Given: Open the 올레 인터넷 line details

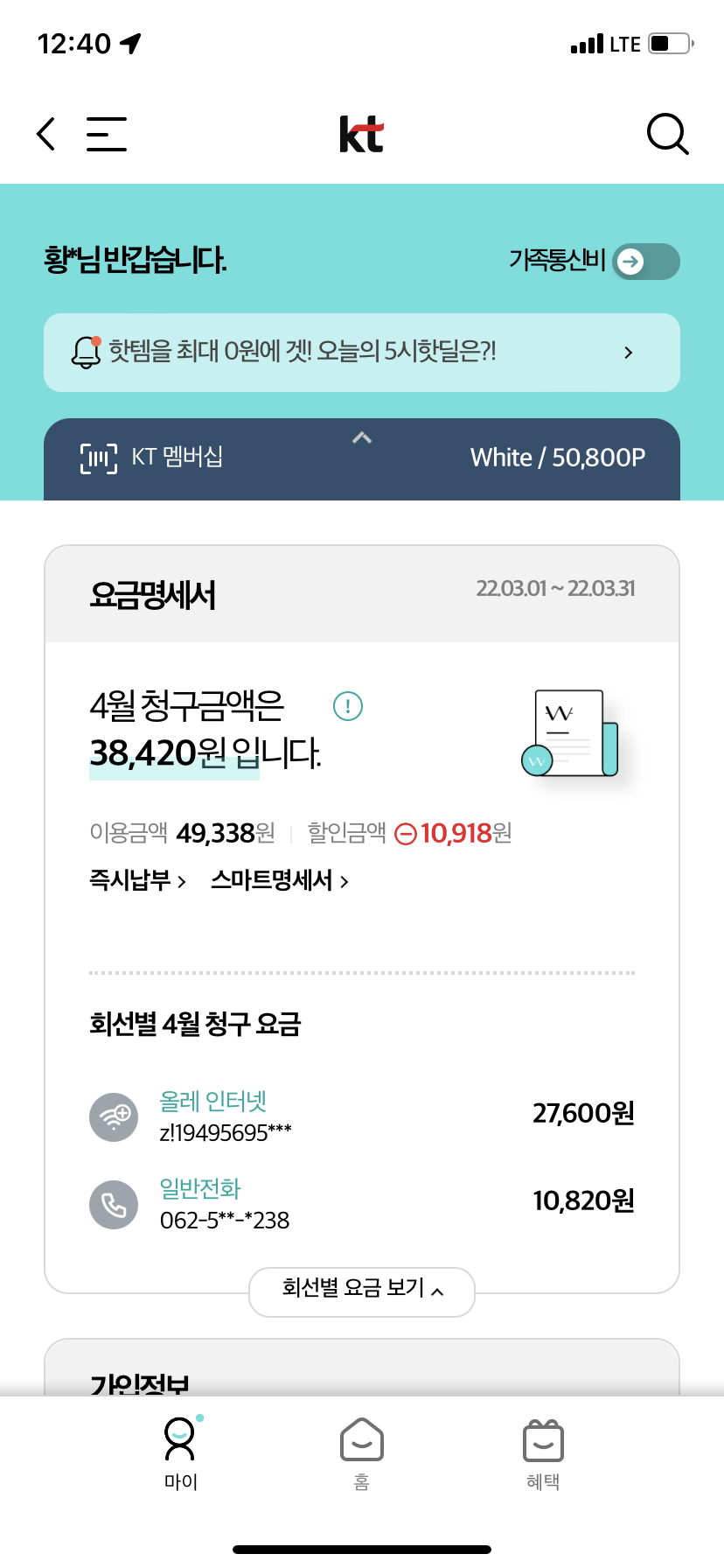Looking at the screenshot, I should tap(212, 1102).
